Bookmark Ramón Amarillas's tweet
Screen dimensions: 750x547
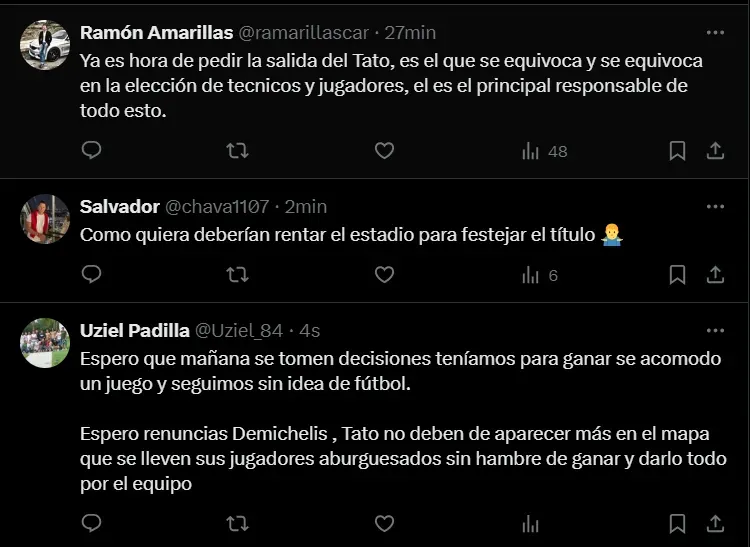(677, 151)
